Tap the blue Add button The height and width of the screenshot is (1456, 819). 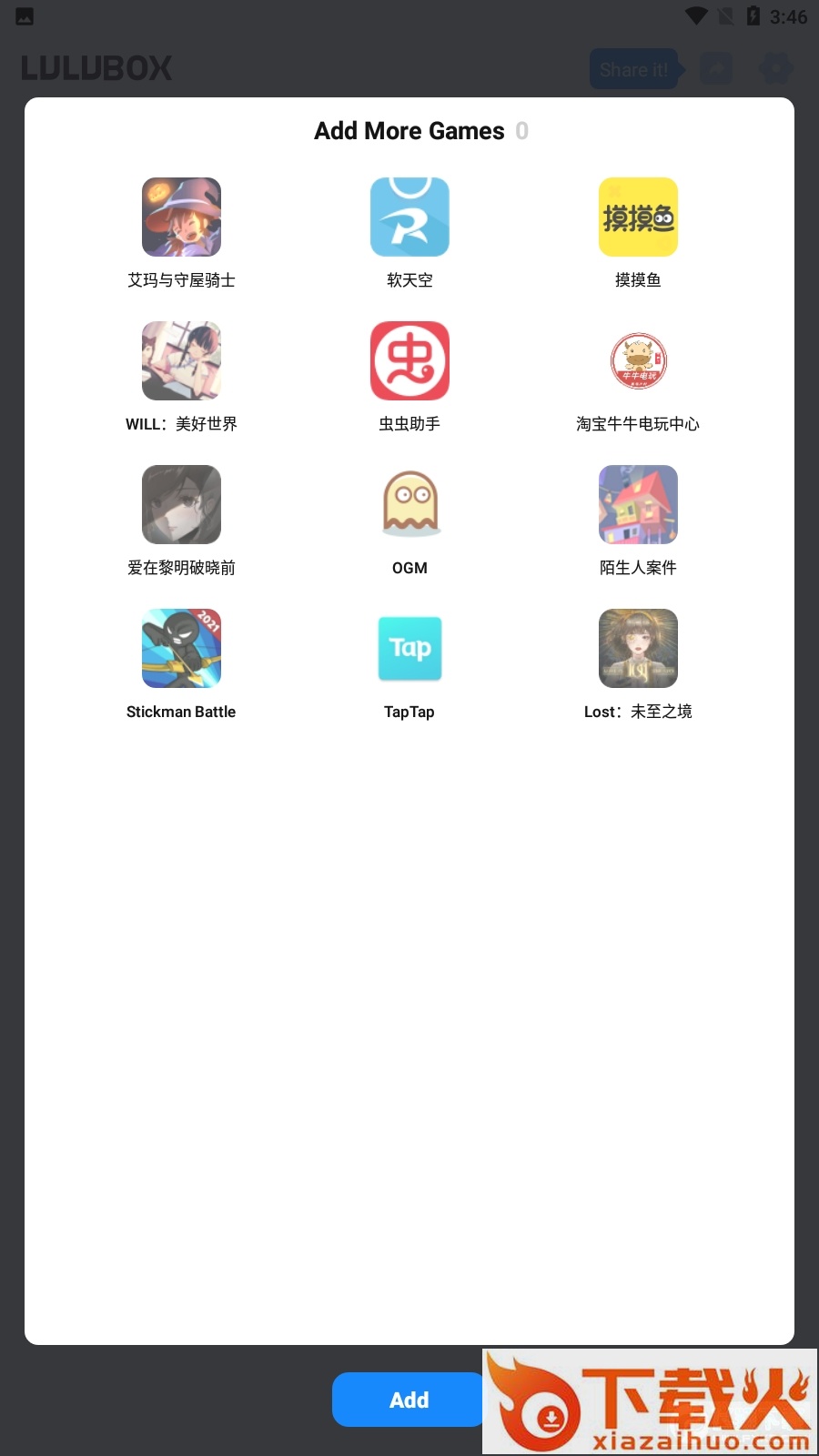(408, 1400)
